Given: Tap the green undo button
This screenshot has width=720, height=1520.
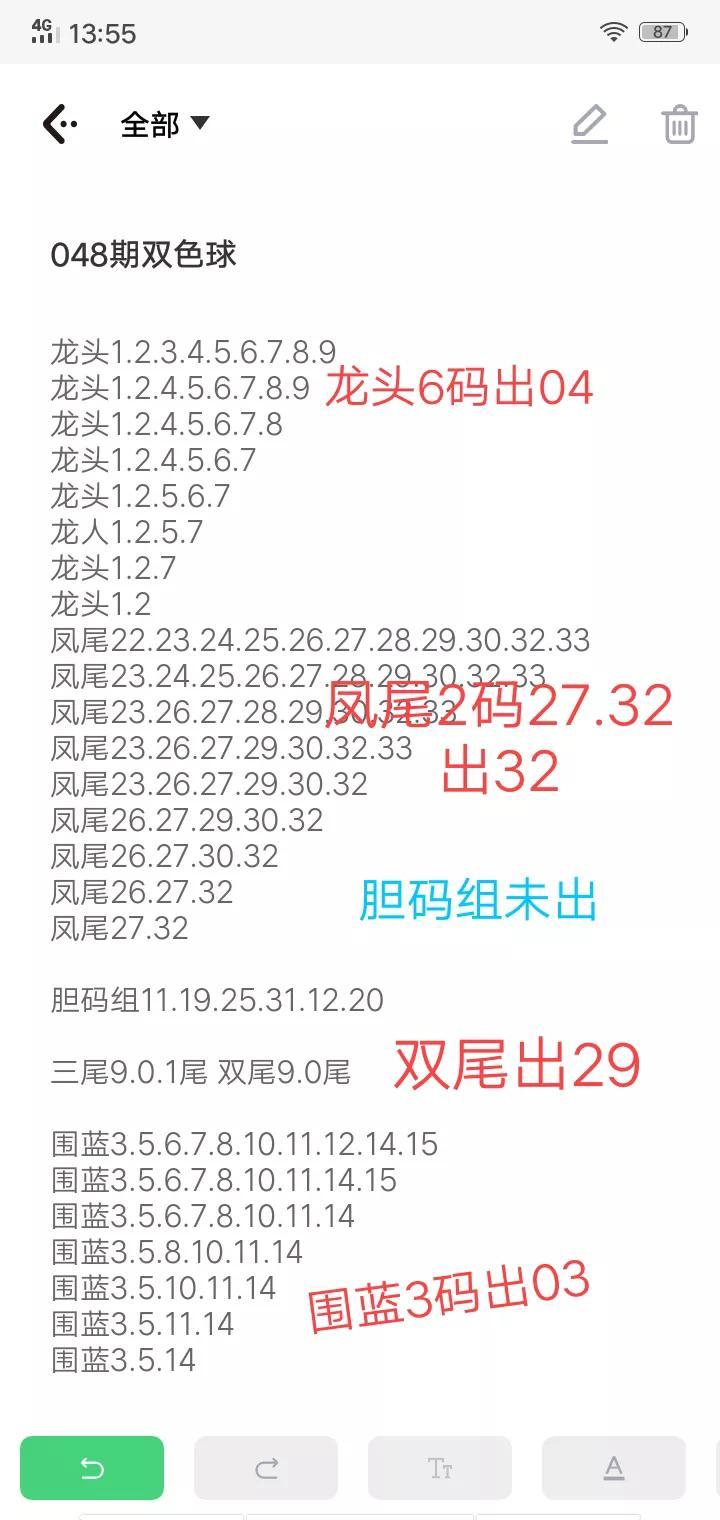Looking at the screenshot, I should coord(92,1468).
